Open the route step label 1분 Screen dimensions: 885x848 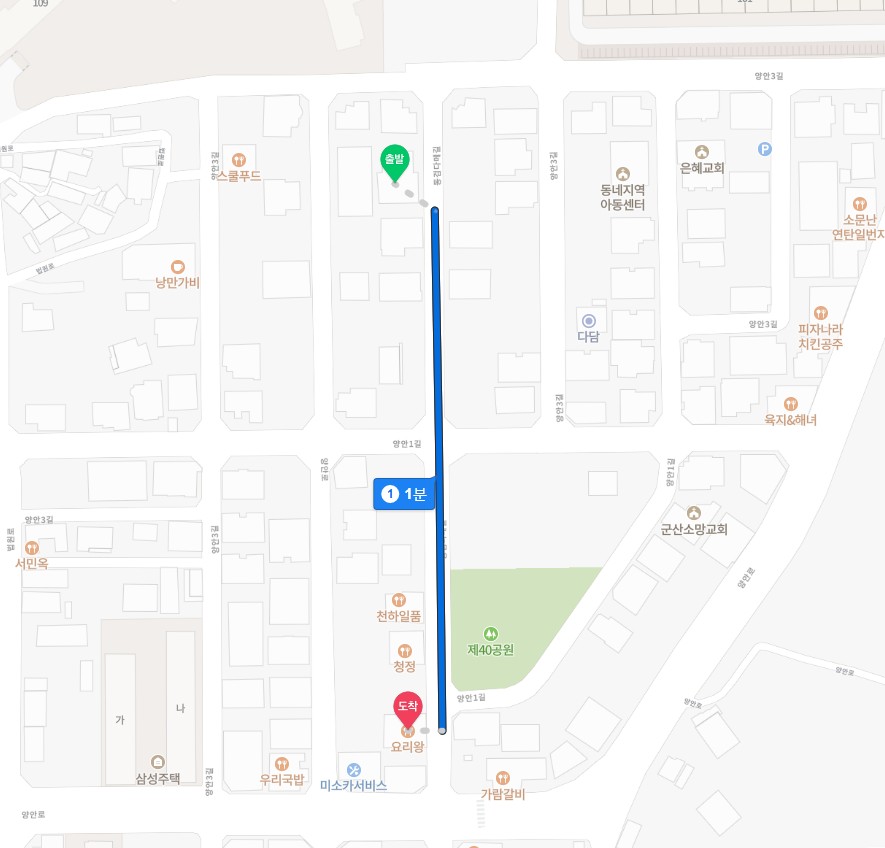404,494
